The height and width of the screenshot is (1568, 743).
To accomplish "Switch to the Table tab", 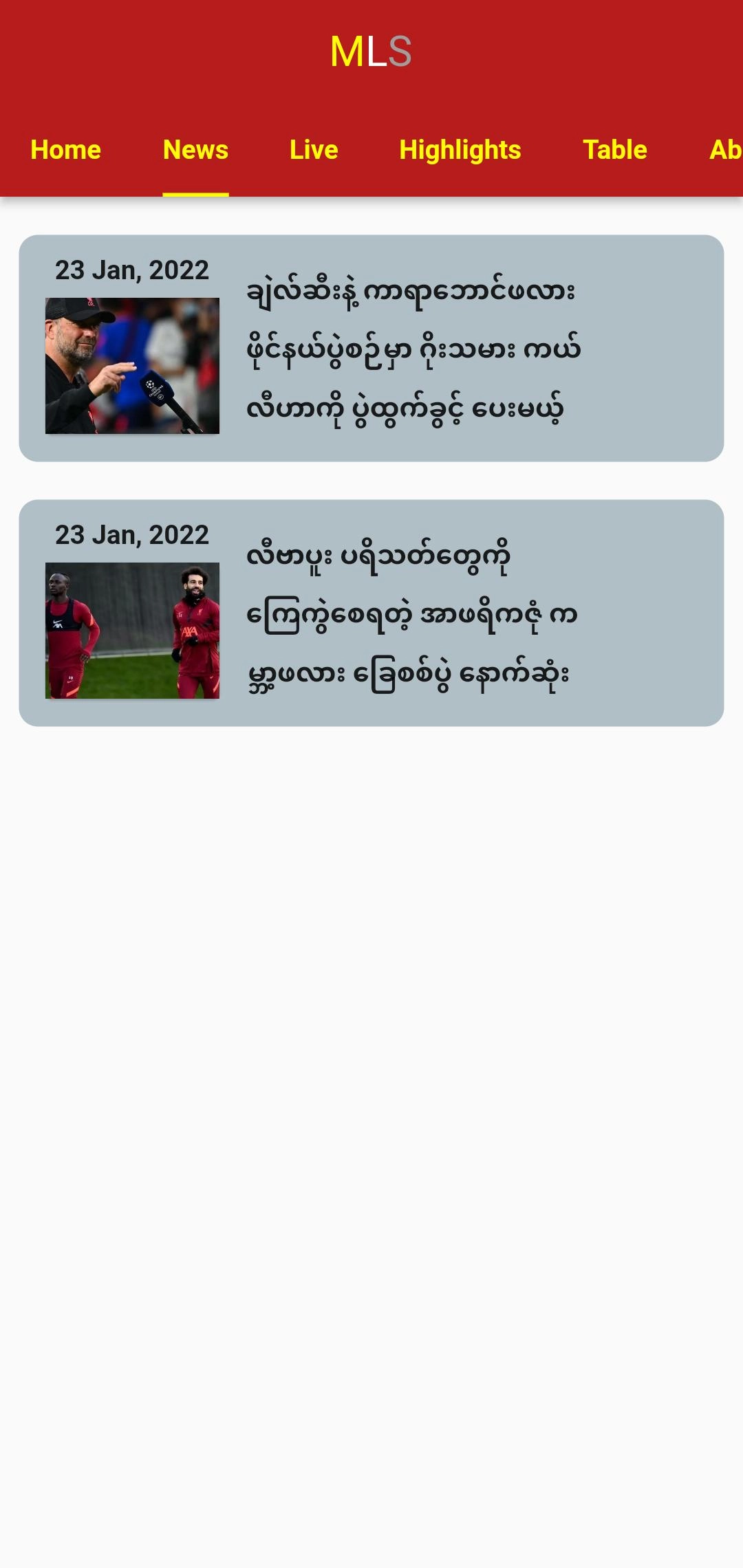I will [614, 150].
